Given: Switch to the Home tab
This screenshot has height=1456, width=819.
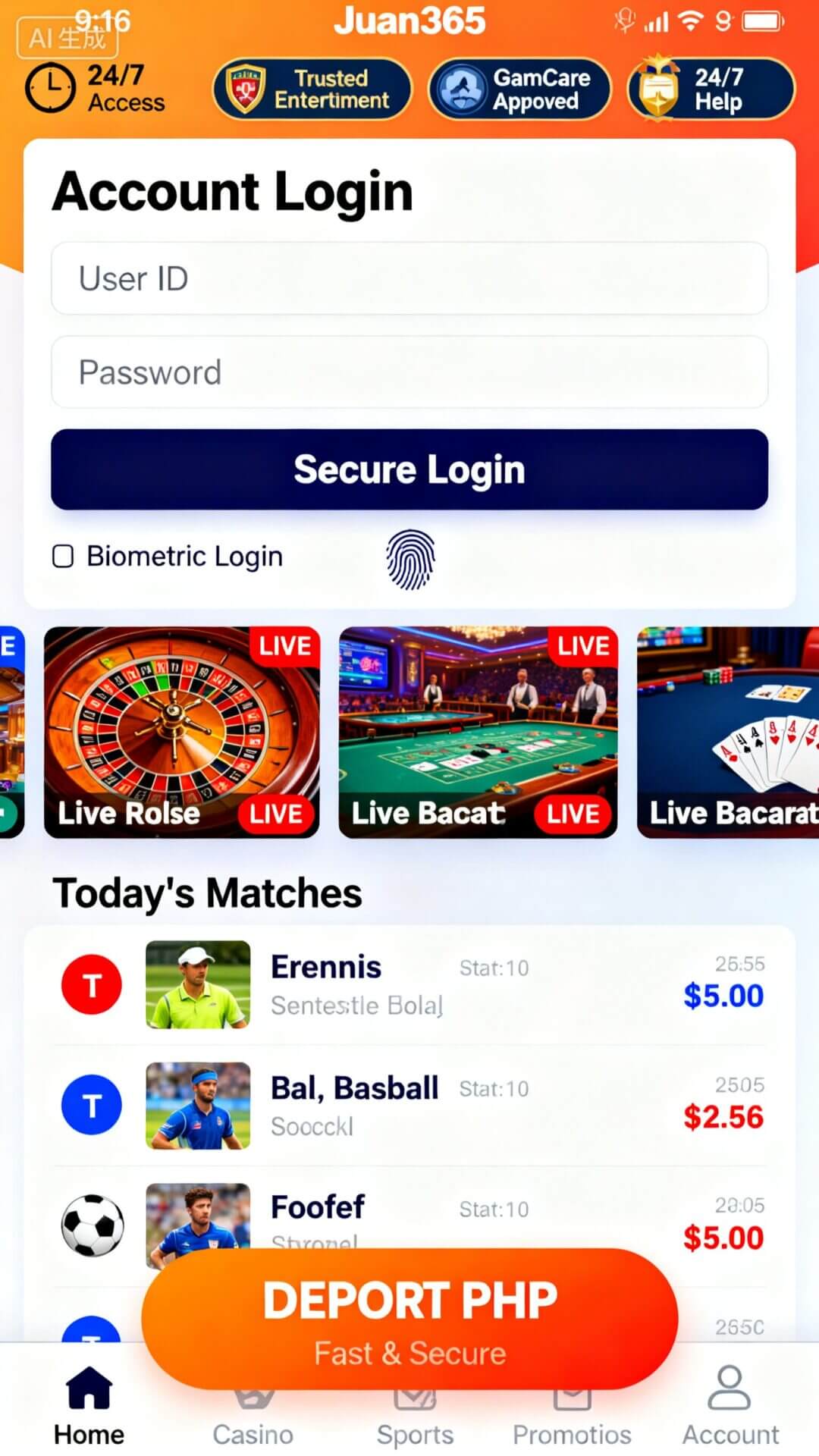Looking at the screenshot, I should 89,1407.
